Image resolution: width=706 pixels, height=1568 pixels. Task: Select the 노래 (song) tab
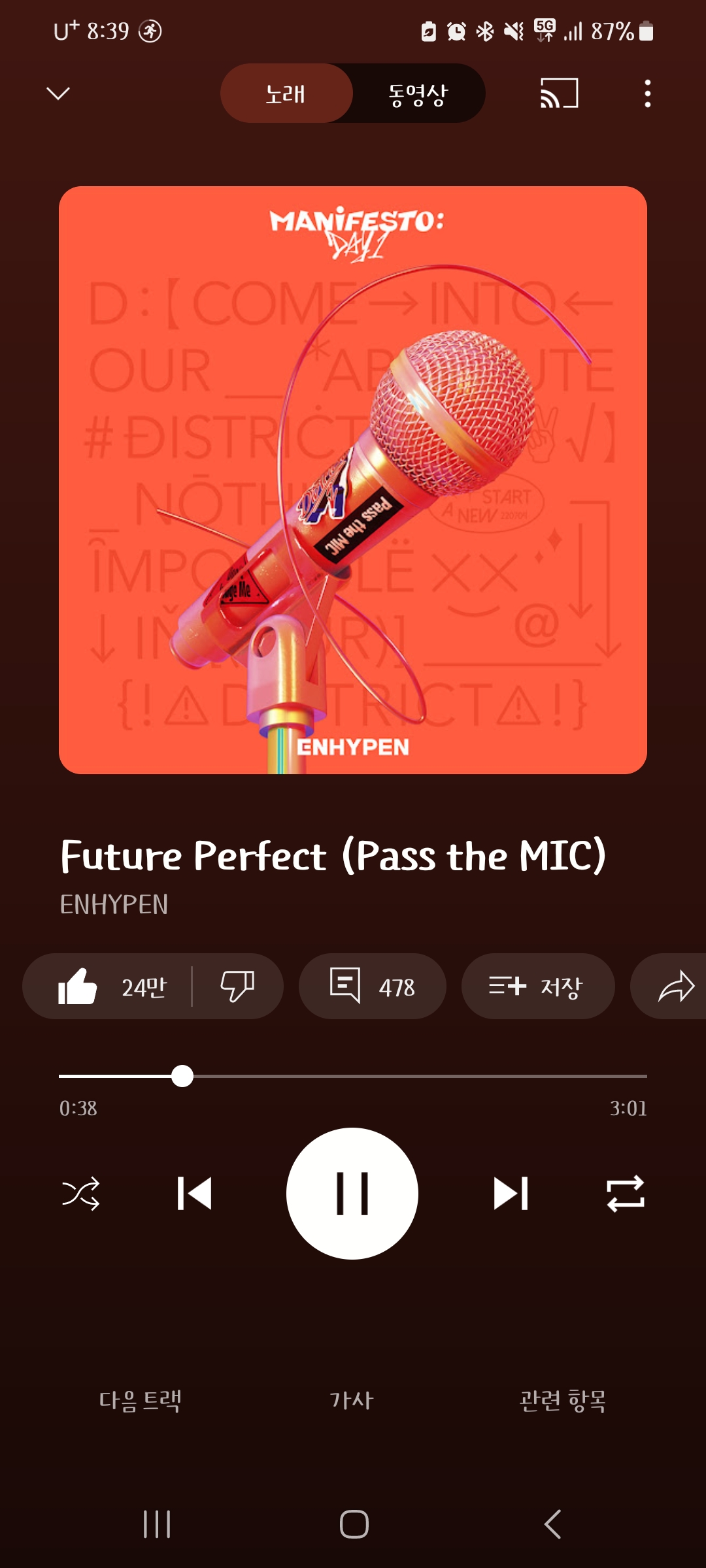(x=286, y=93)
